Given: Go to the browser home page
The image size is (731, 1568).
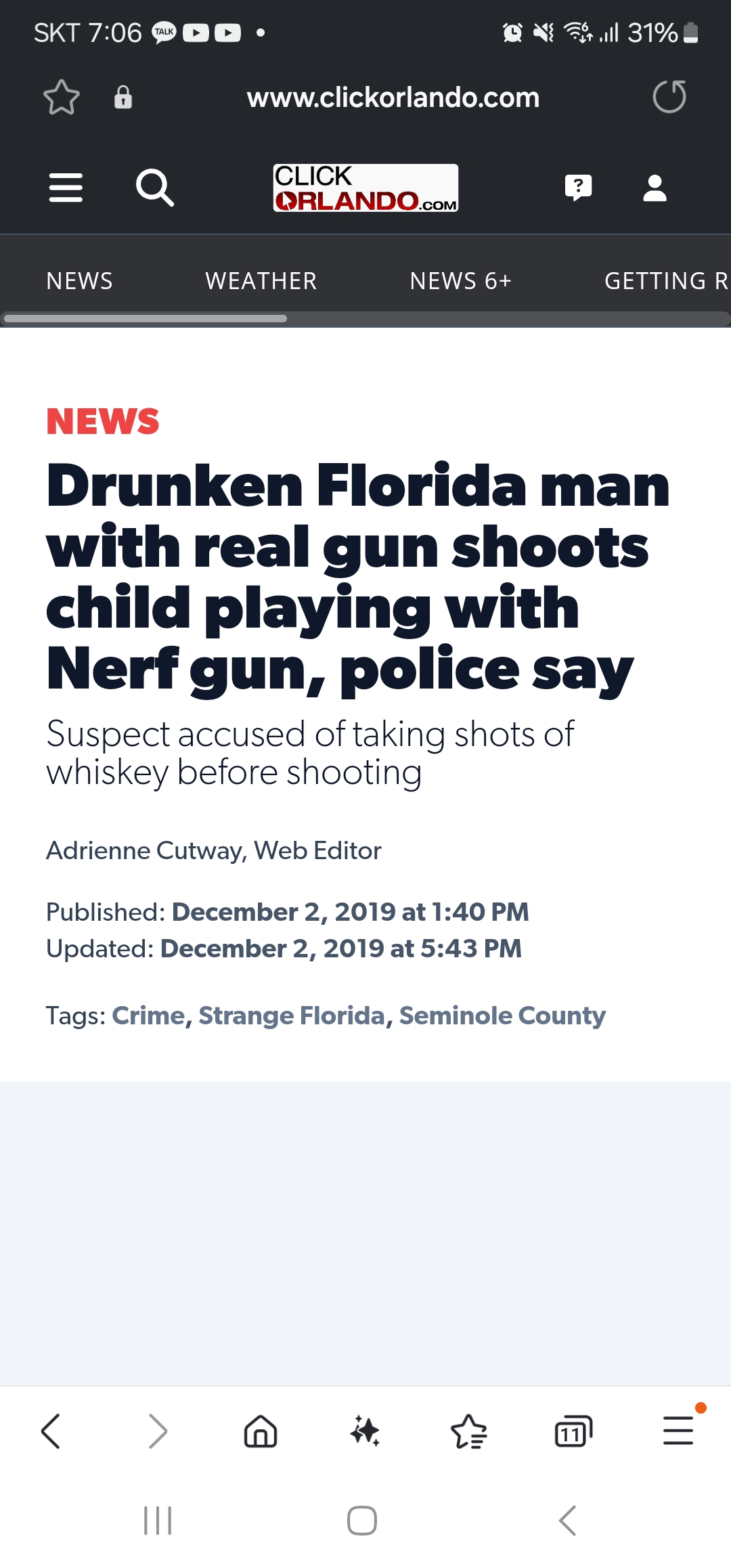Looking at the screenshot, I should tap(261, 1431).
